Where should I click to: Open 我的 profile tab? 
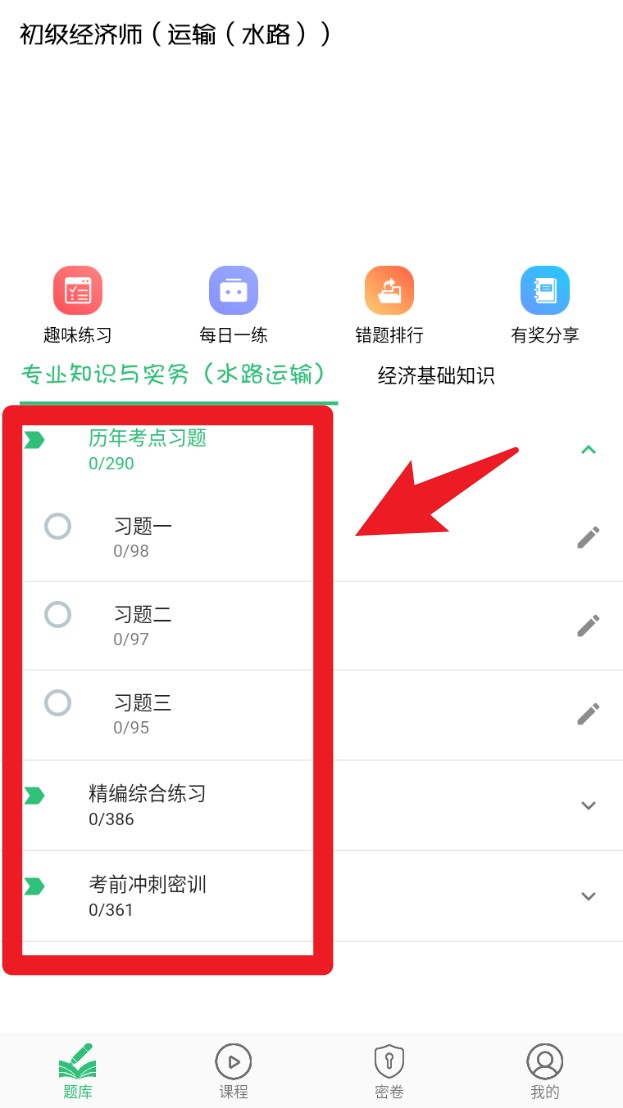pos(545,1071)
